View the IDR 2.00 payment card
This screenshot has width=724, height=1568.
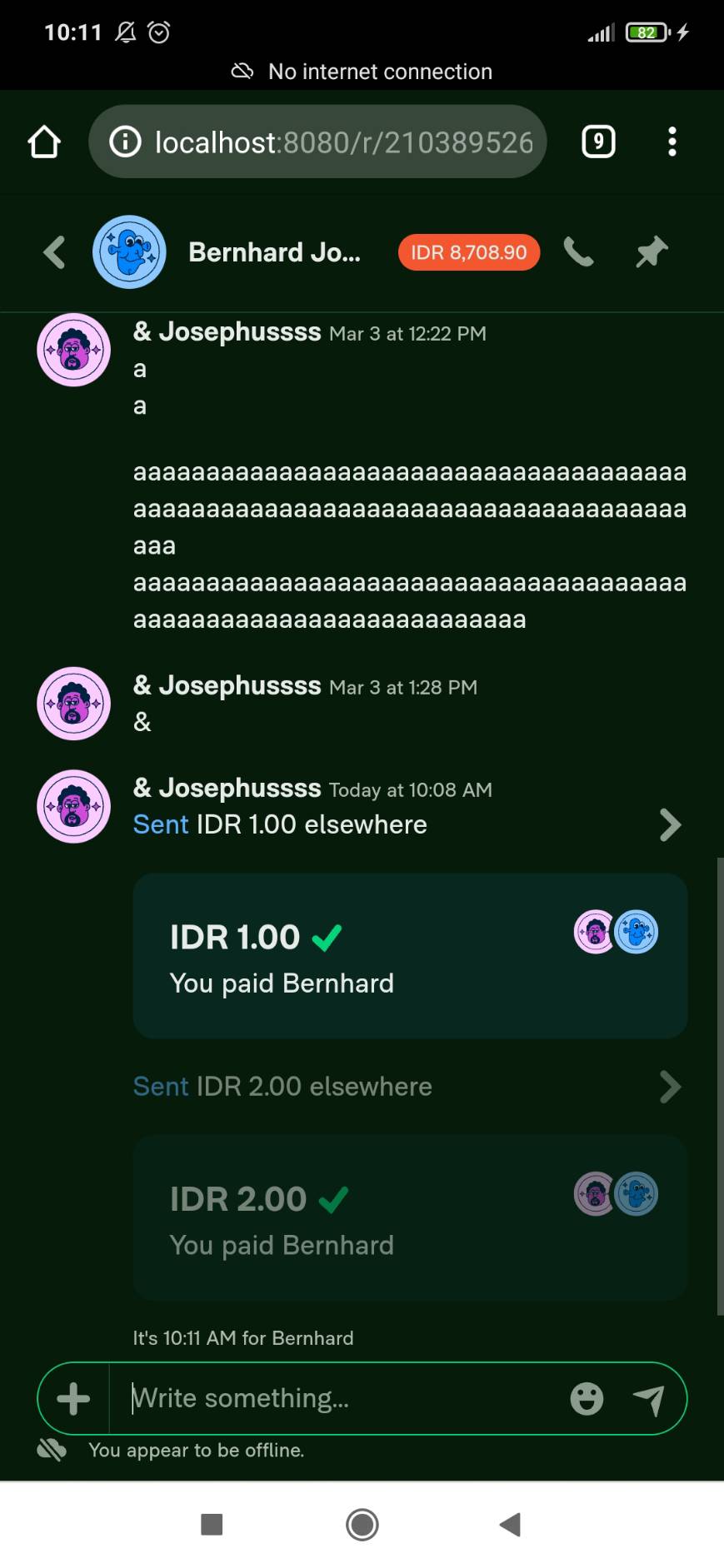tap(410, 1217)
